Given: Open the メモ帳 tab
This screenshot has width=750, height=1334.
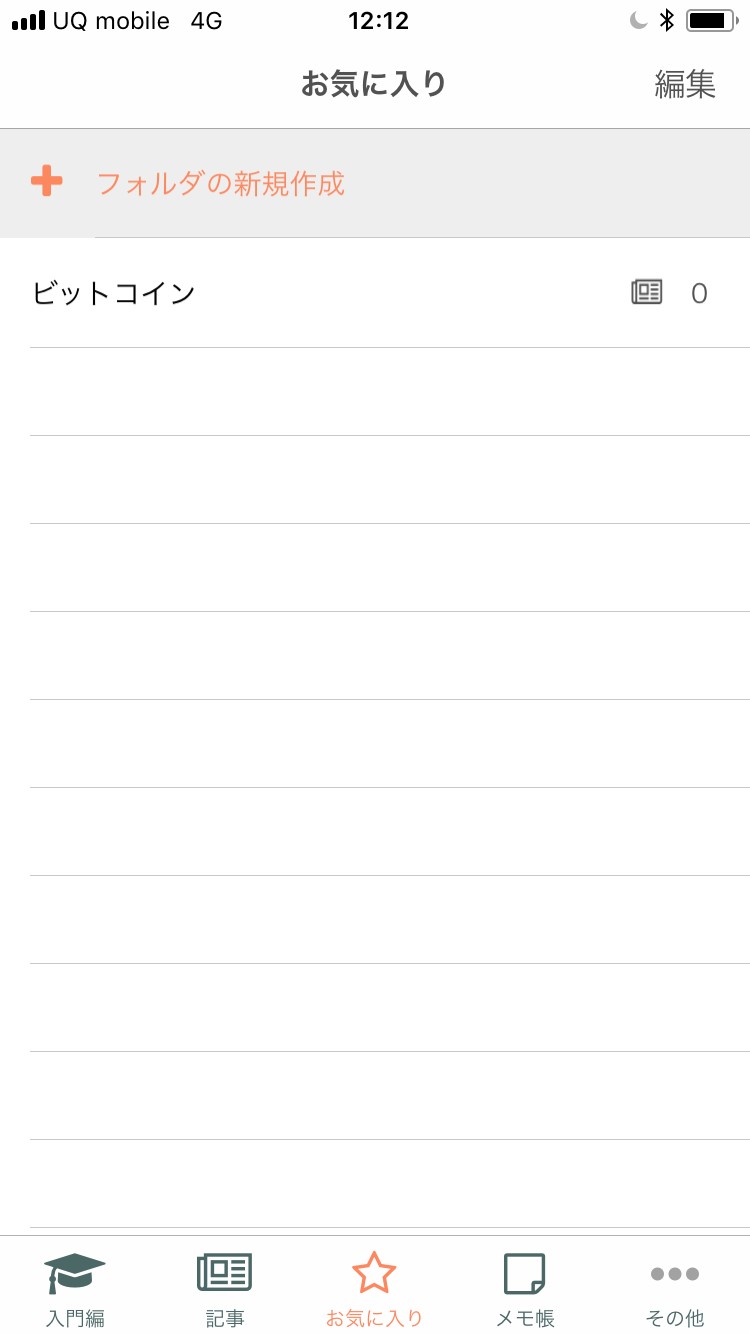Looking at the screenshot, I should (525, 1288).
